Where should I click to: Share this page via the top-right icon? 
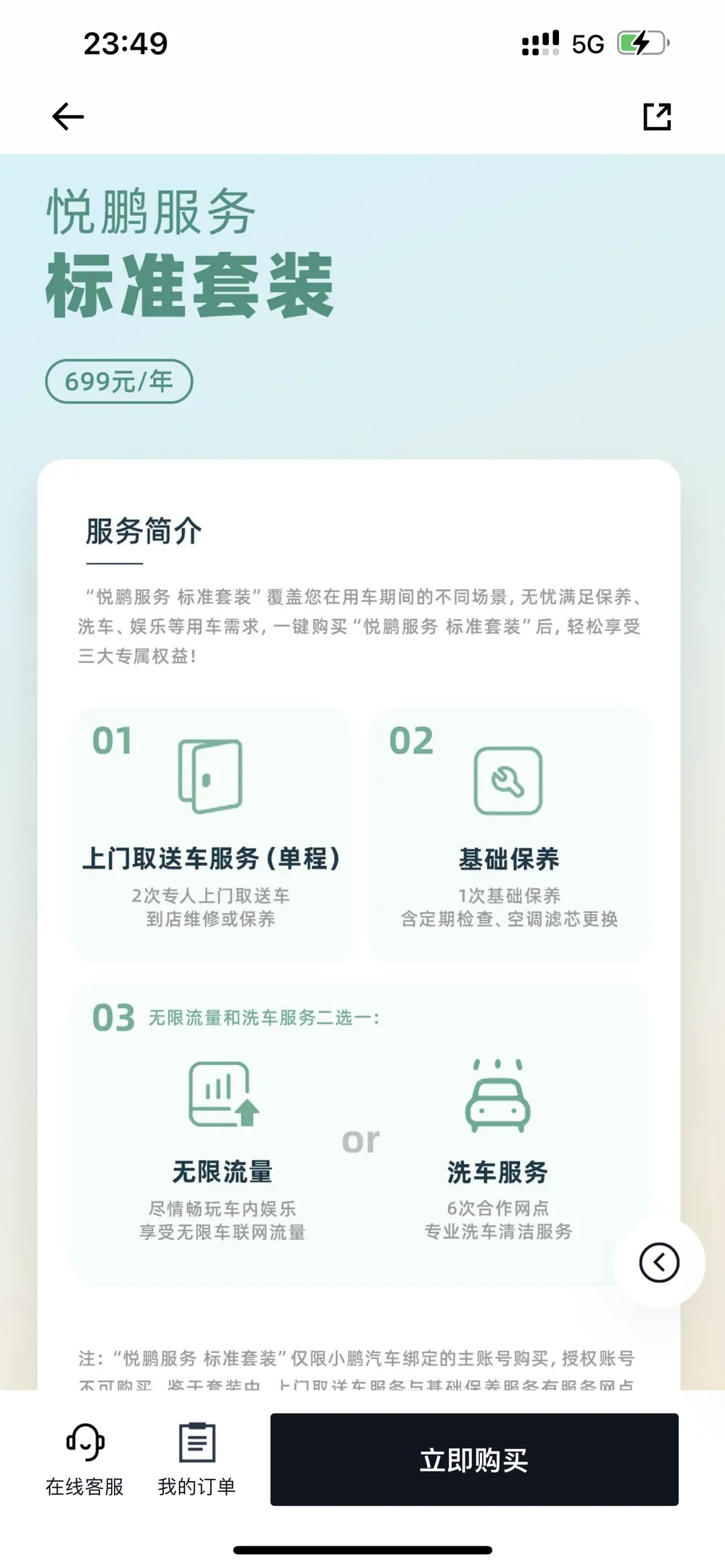point(657,117)
